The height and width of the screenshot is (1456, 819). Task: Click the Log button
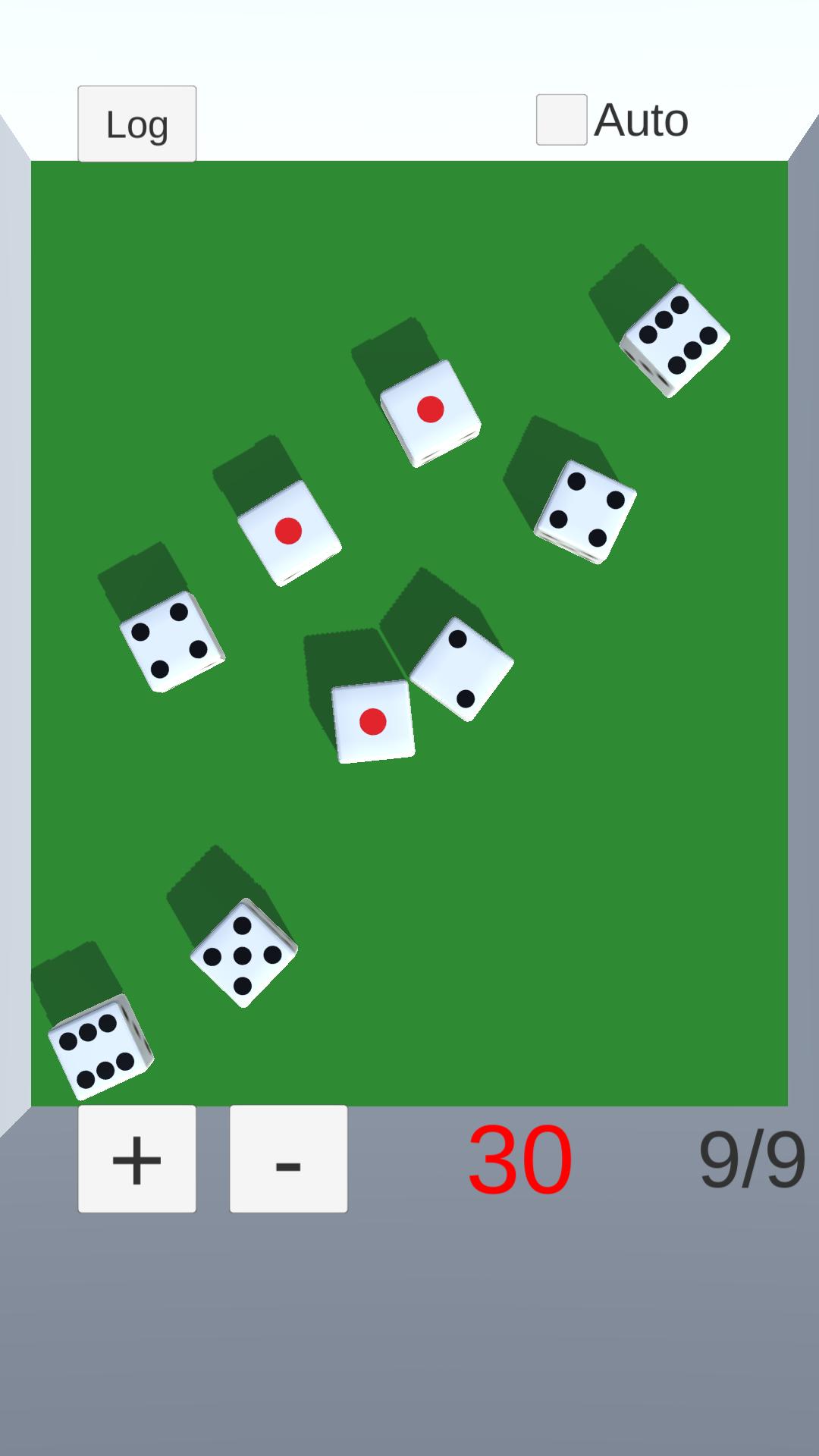coord(136,123)
